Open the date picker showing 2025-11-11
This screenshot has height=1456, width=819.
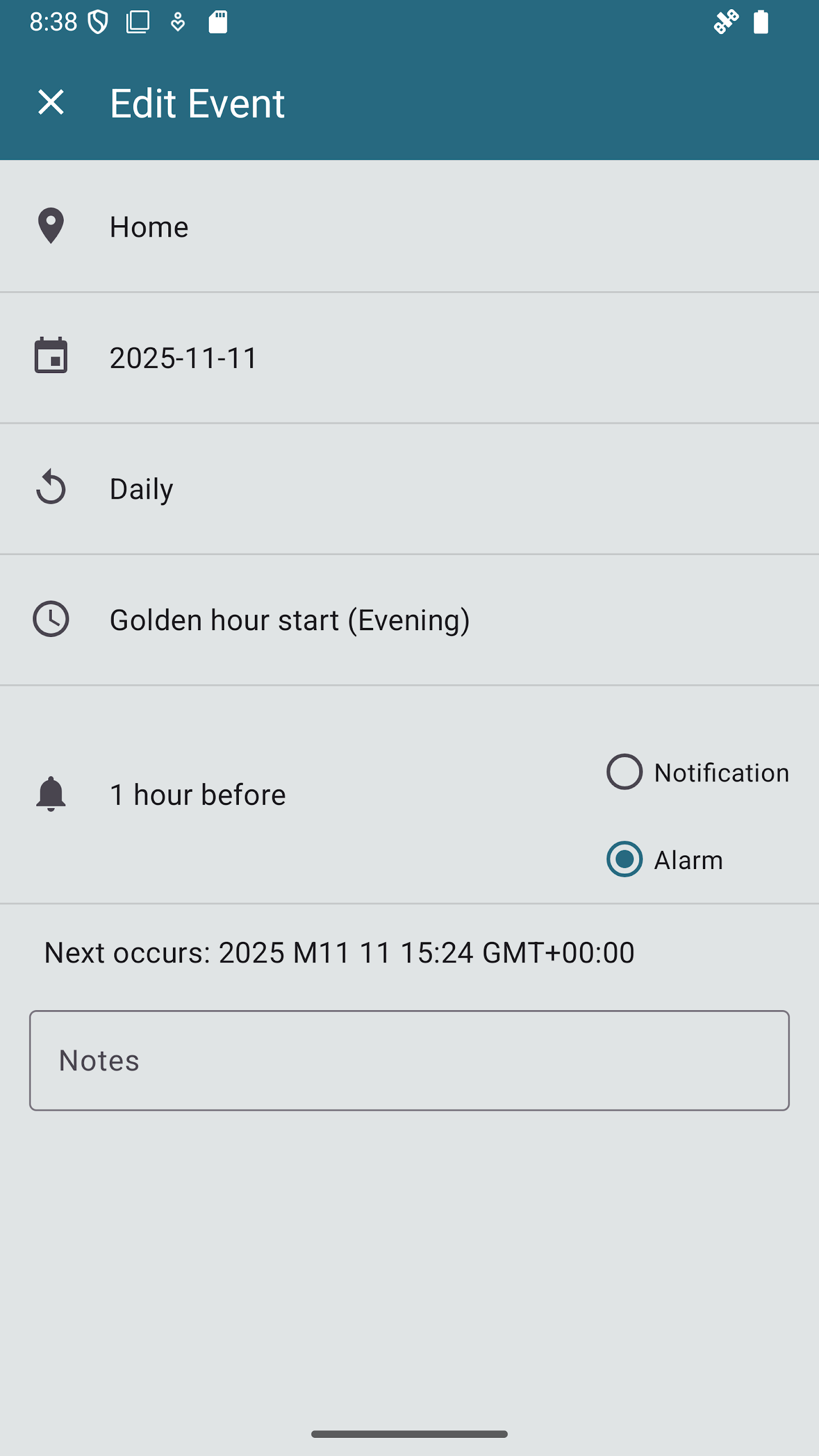coord(183,358)
